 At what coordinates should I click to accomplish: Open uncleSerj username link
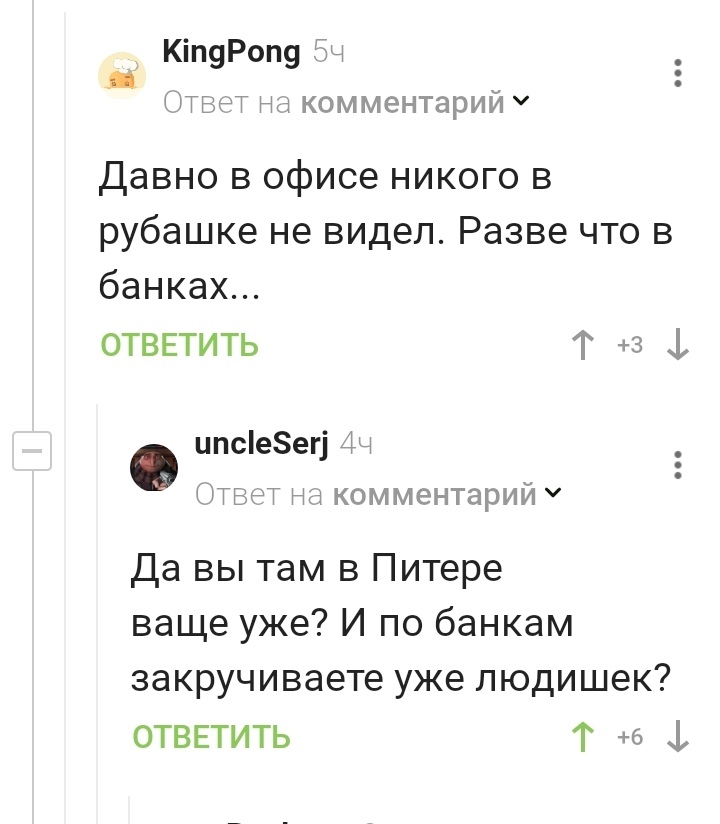pyautogui.click(x=262, y=442)
